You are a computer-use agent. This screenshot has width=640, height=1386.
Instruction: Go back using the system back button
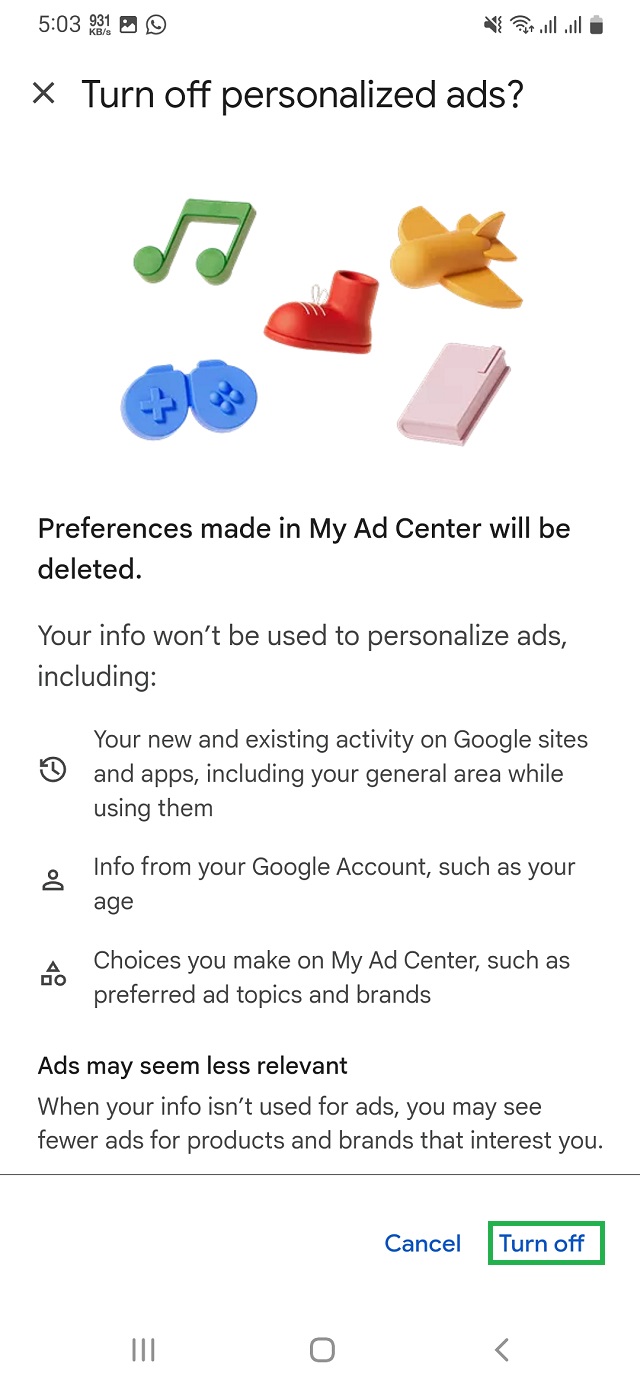(x=502, y=1350)
